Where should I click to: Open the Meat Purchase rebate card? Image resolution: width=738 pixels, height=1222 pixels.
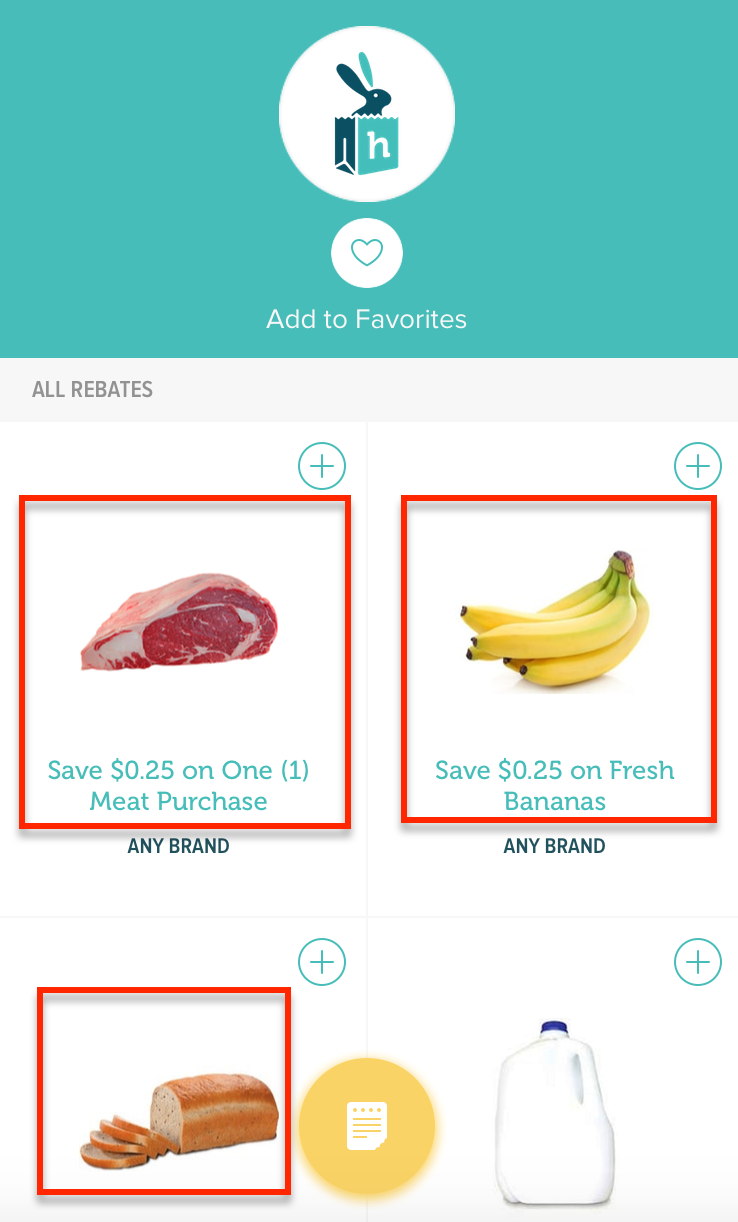[x=184, y=662]
